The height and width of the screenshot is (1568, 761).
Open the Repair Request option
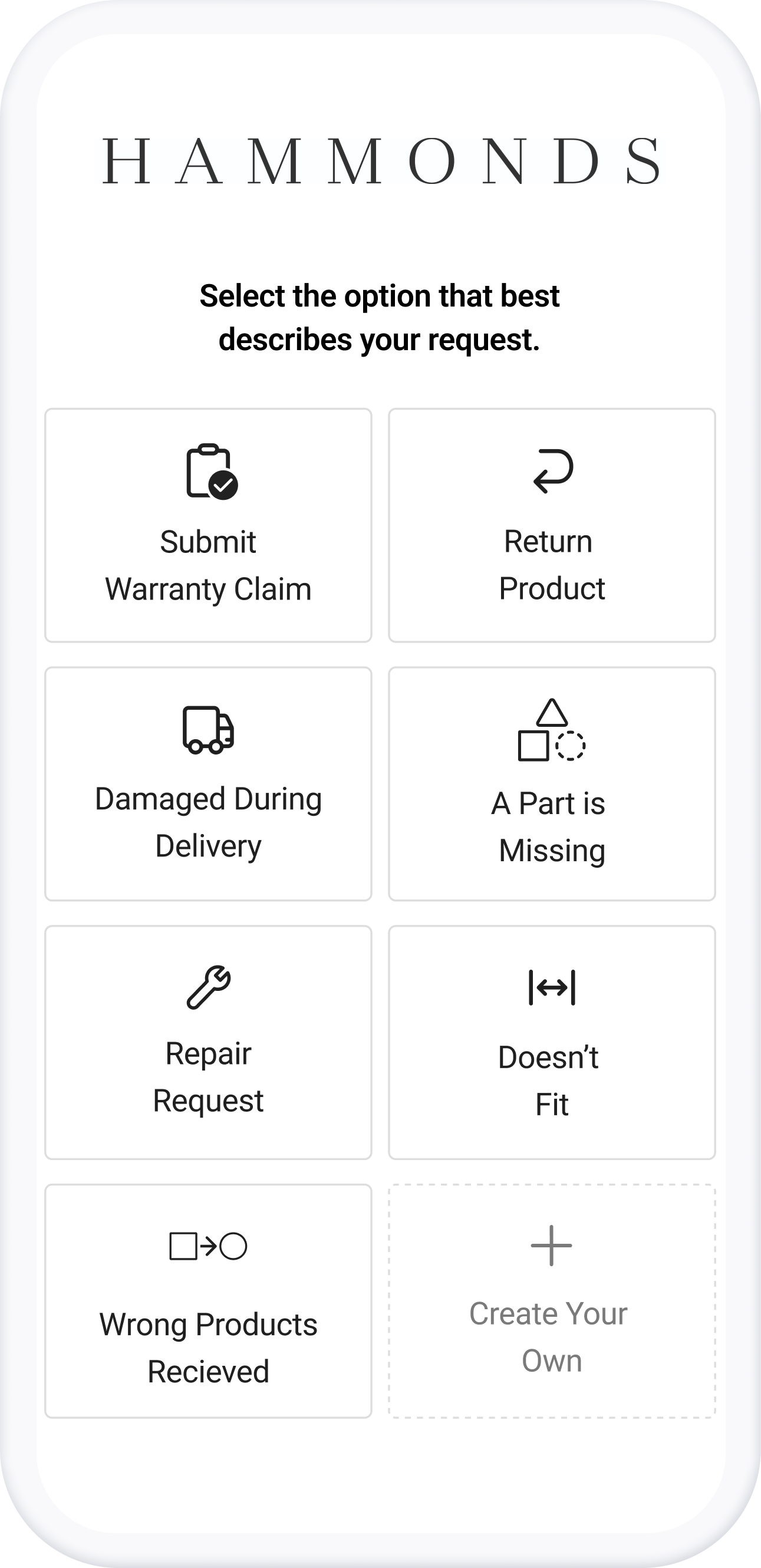[208, 1042]
